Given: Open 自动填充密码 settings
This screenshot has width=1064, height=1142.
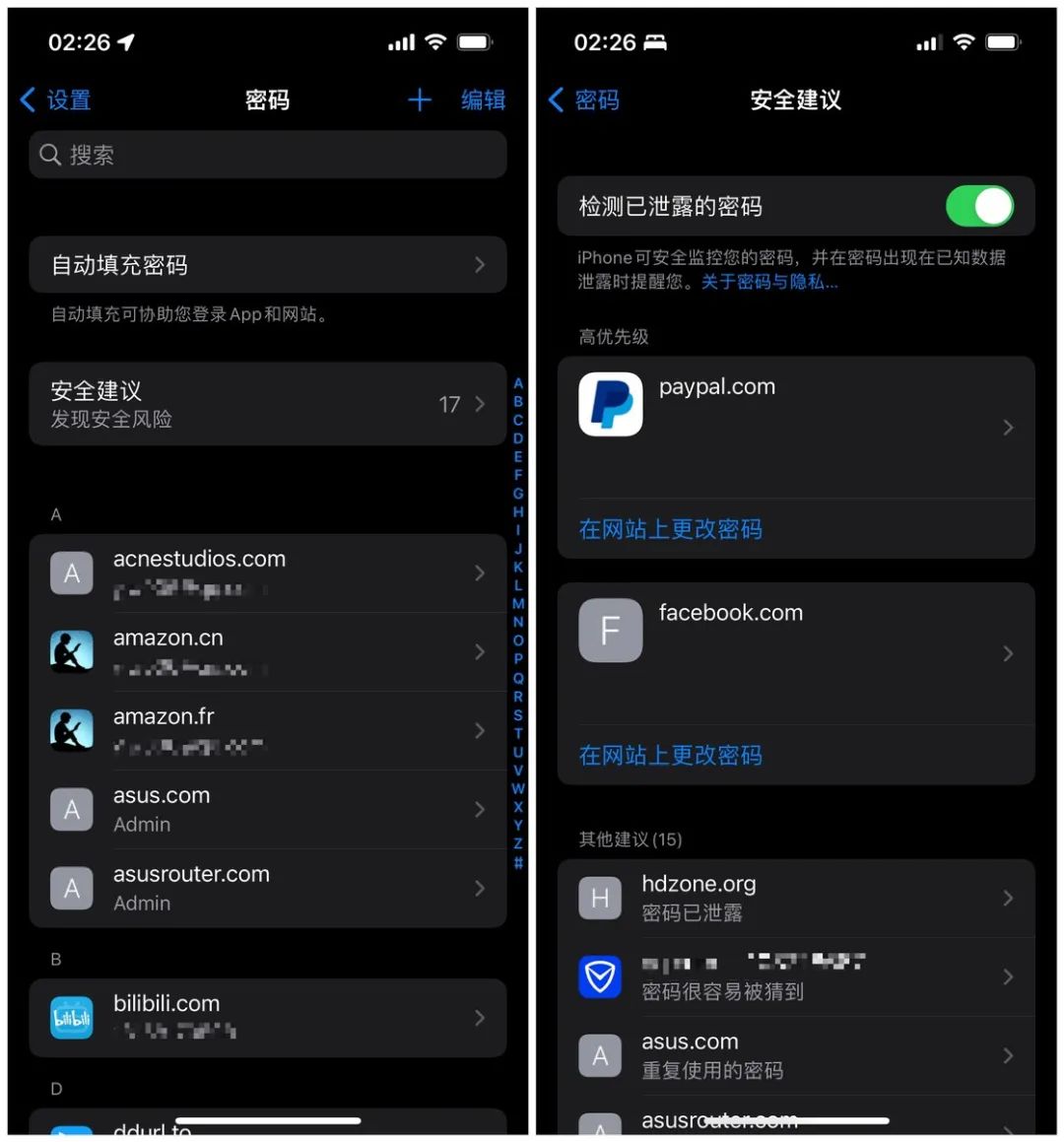Looking at the screenshot, I should click(x=267, y=264).
